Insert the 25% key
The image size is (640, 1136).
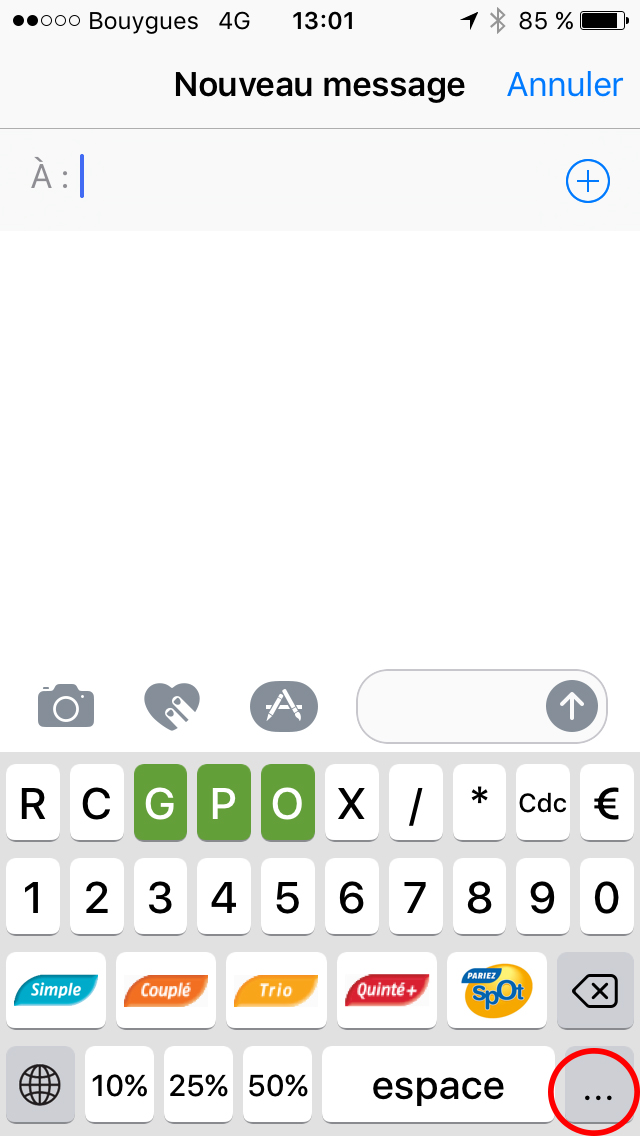click(x=198, y=1084)
